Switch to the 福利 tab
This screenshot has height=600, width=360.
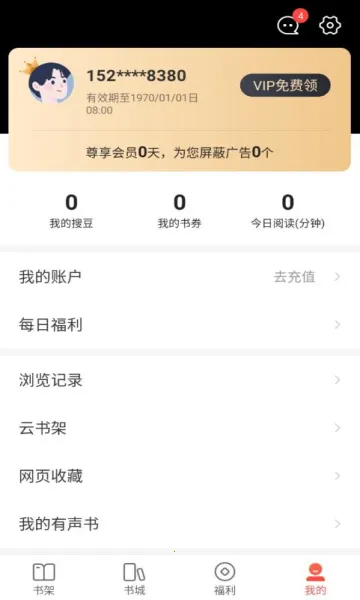pos(225,579)
